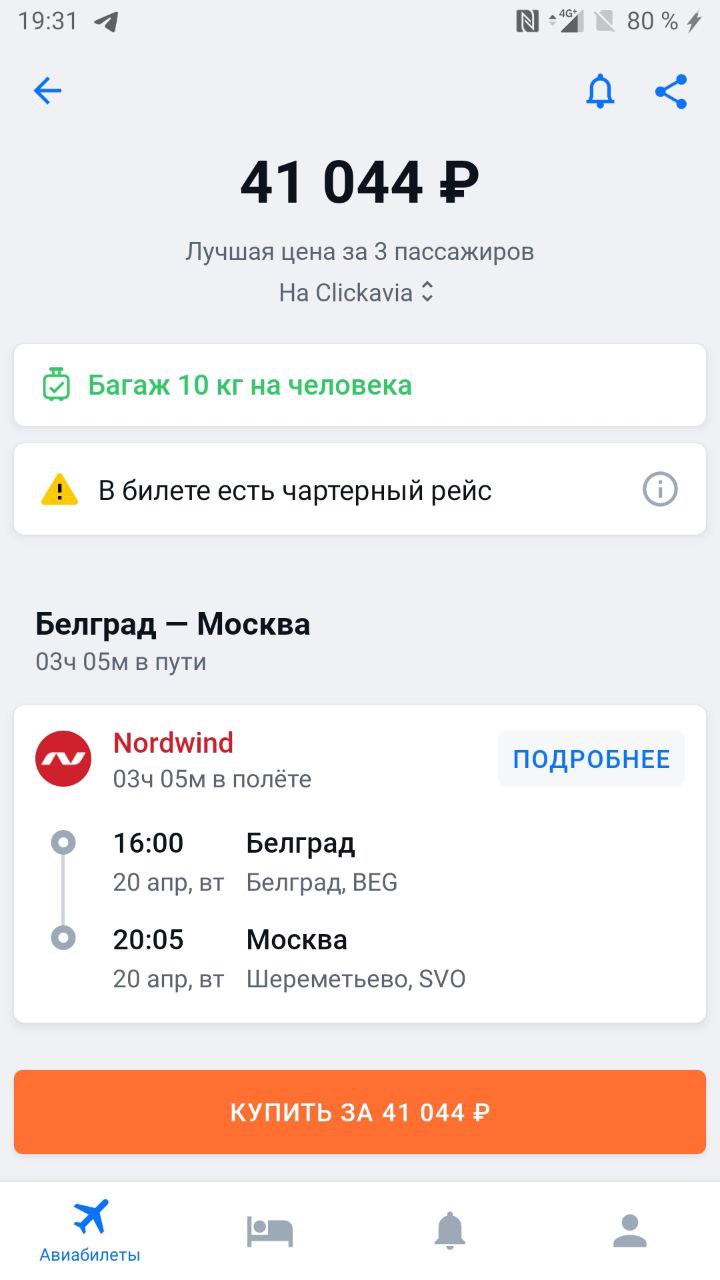The width and height of the screenshot is (720, 1280).
Task: Open the notifications tab in bottom bar
Action: click(450, 1231)
